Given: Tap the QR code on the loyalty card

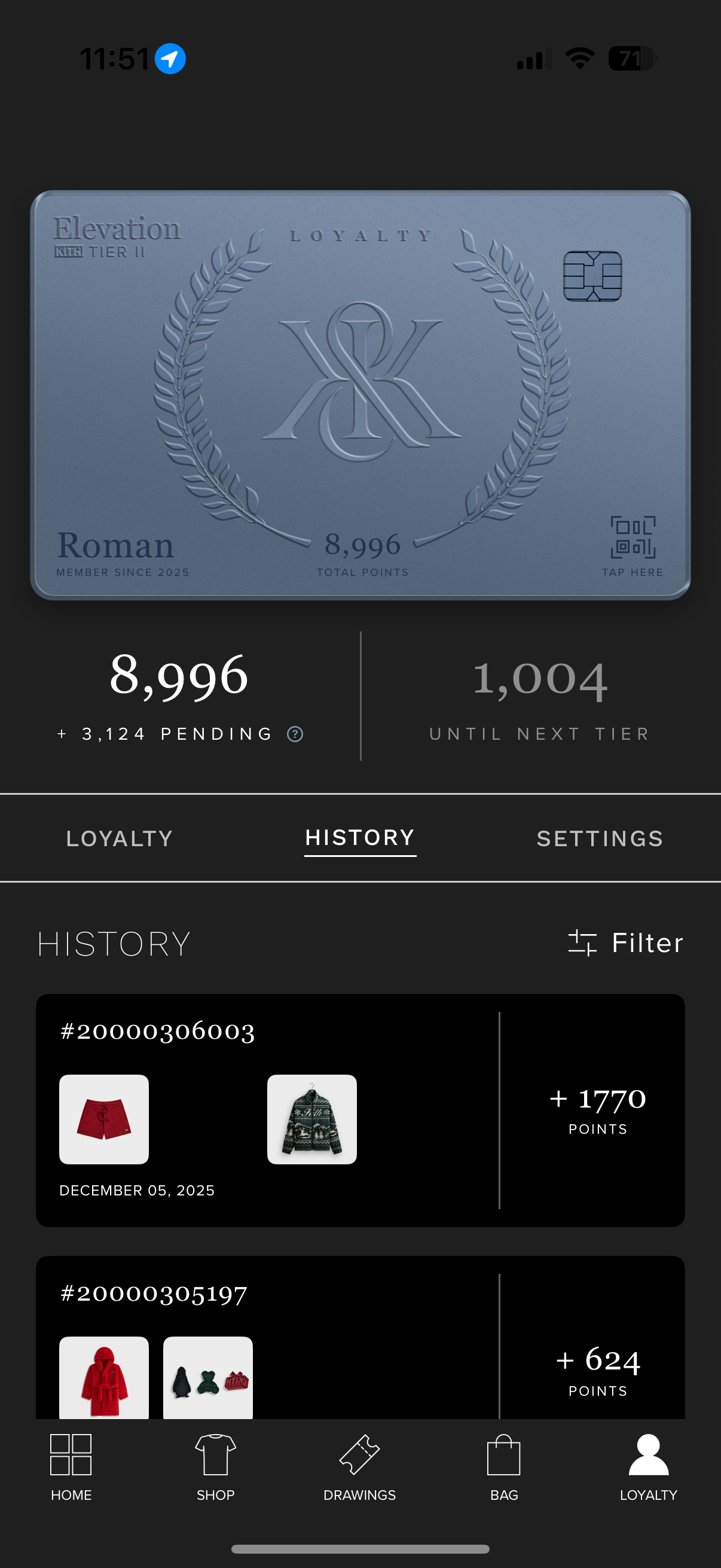Looking at the screenshot, I should [x=632, y=538].
